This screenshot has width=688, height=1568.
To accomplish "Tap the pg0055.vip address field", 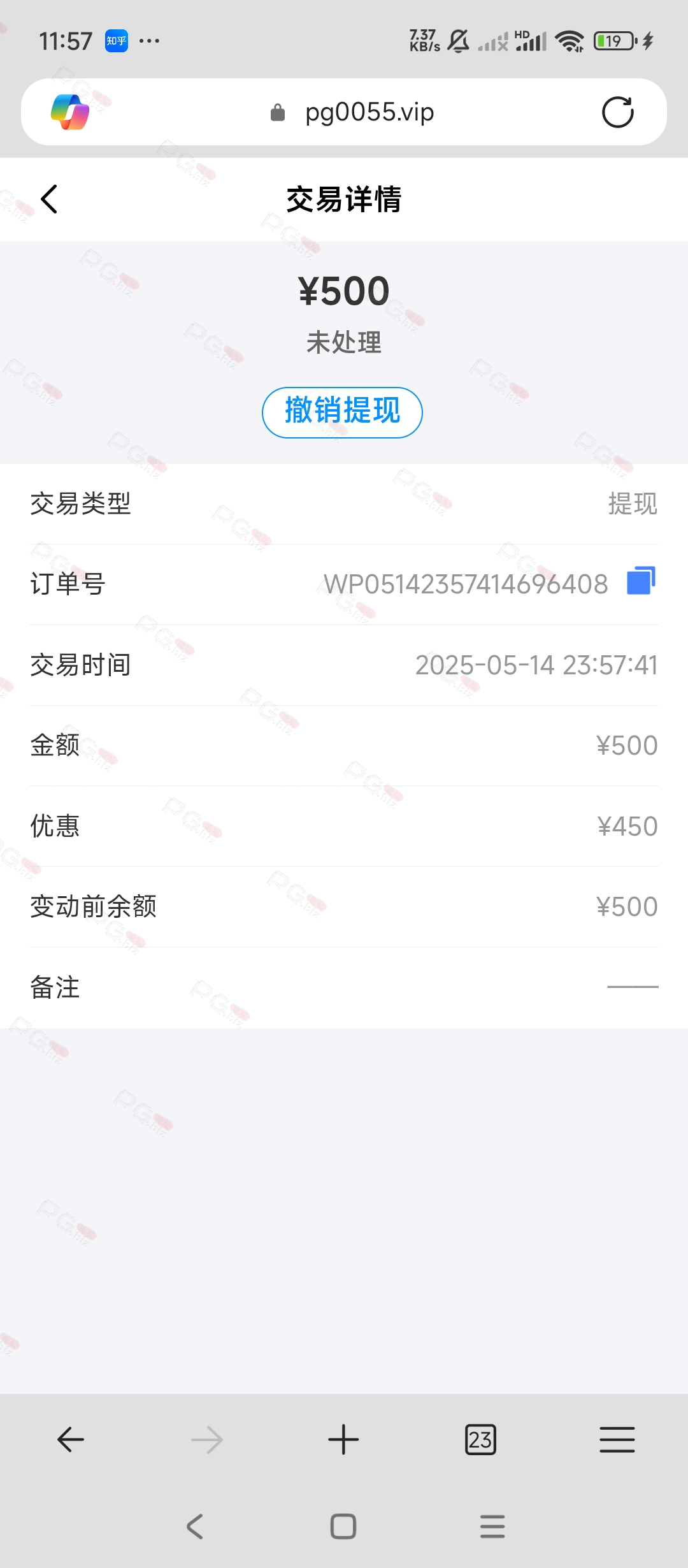I will coord(352,112).
